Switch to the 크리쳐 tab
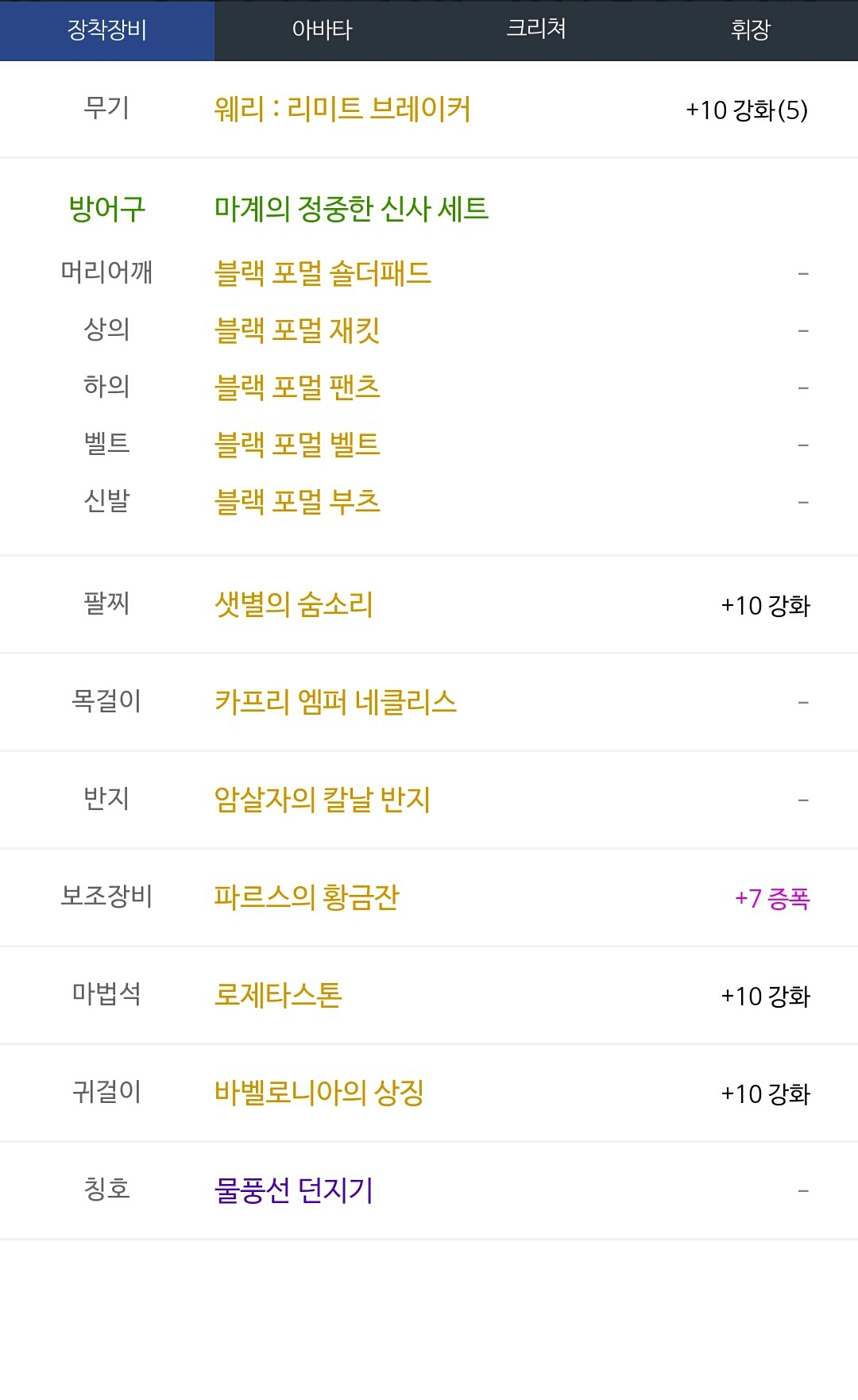The height and width of the screenshot is (1400, 858). coord(536,30)
